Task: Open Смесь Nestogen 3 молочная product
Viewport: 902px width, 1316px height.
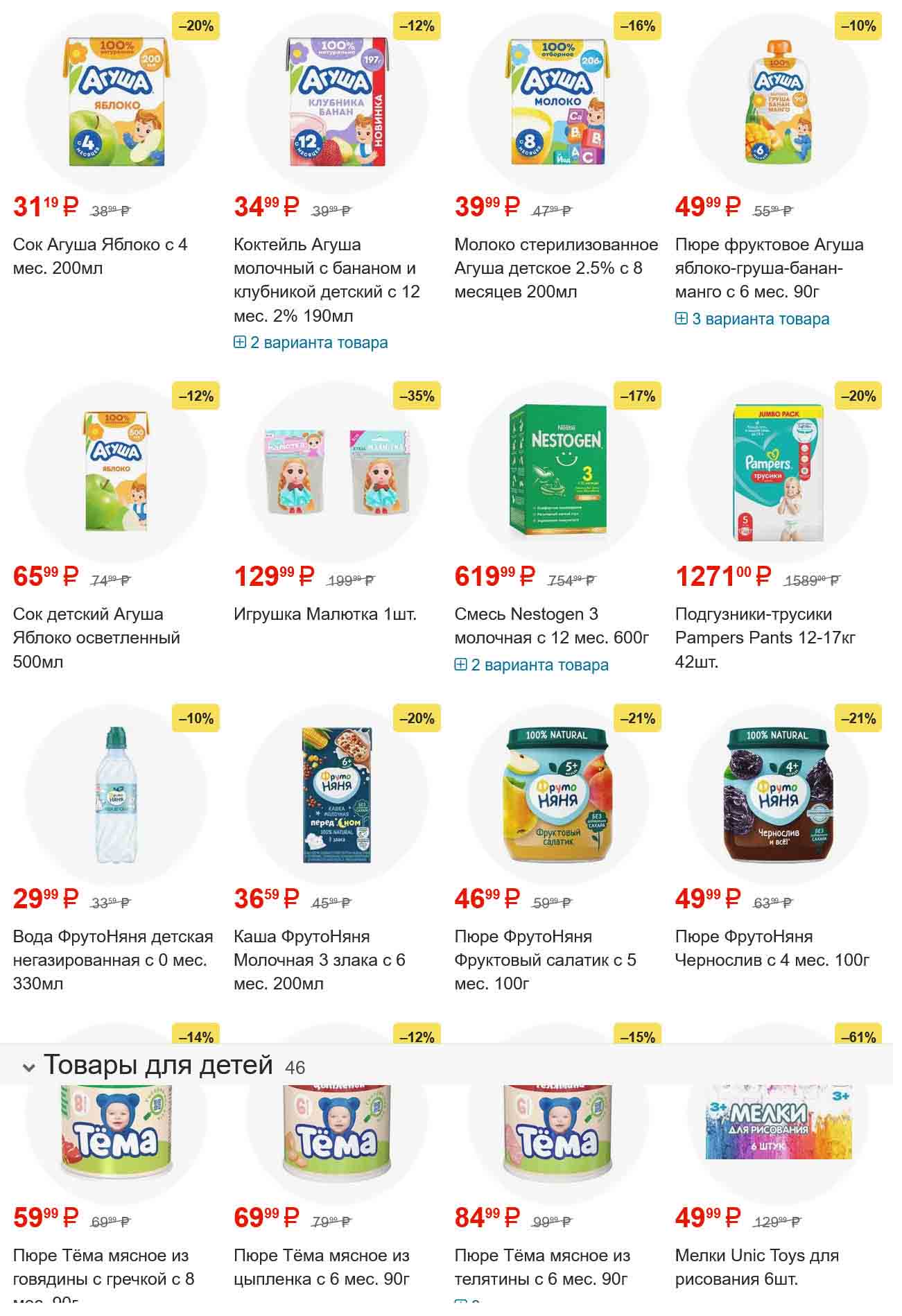Action: pos(551,625)
